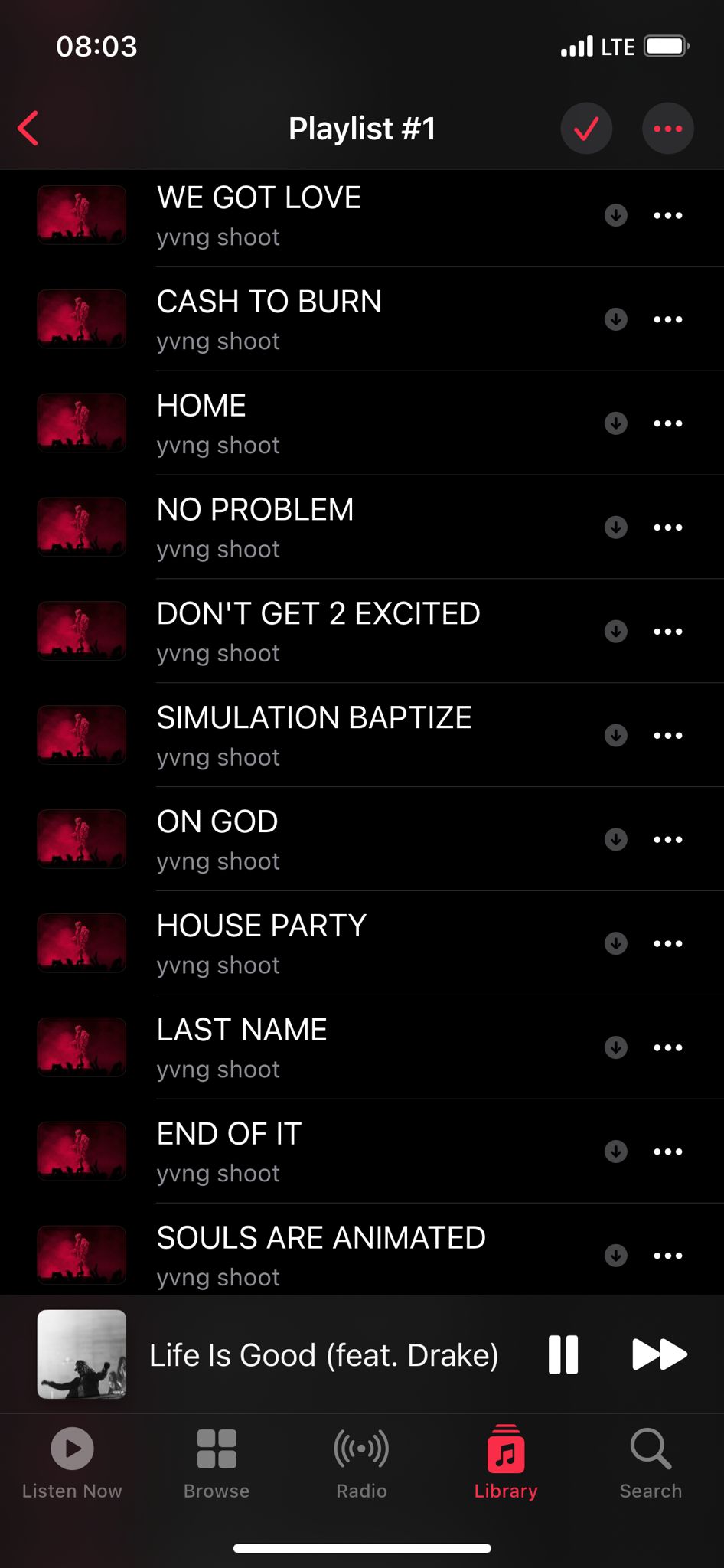Open options for CASH TO BURN
The height and width of the screenshot is (1568, 724).
(667, 319)
